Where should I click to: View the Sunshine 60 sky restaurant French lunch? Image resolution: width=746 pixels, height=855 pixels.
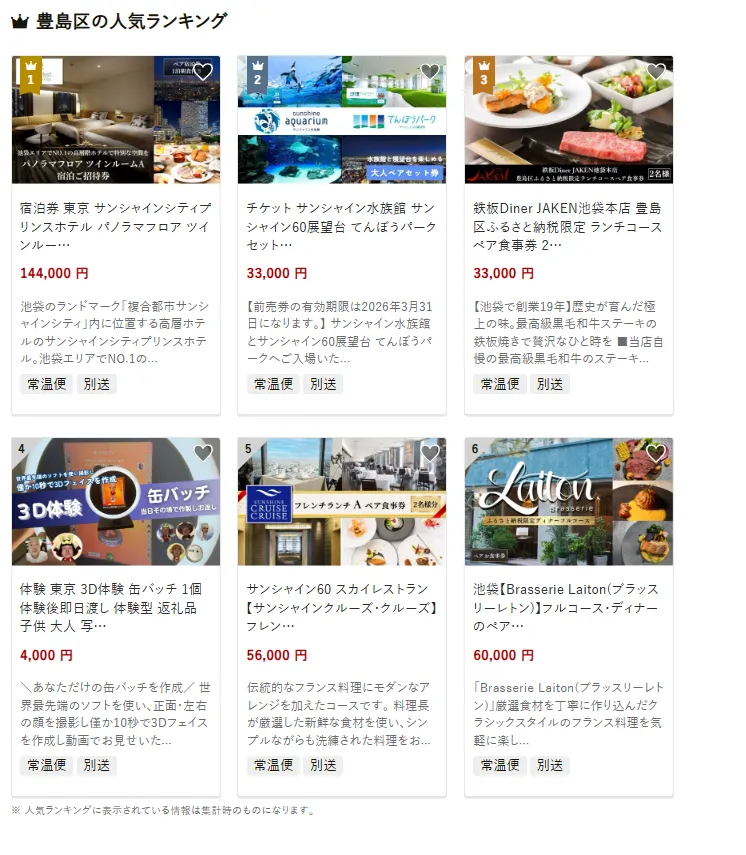[x=341, y=607]
